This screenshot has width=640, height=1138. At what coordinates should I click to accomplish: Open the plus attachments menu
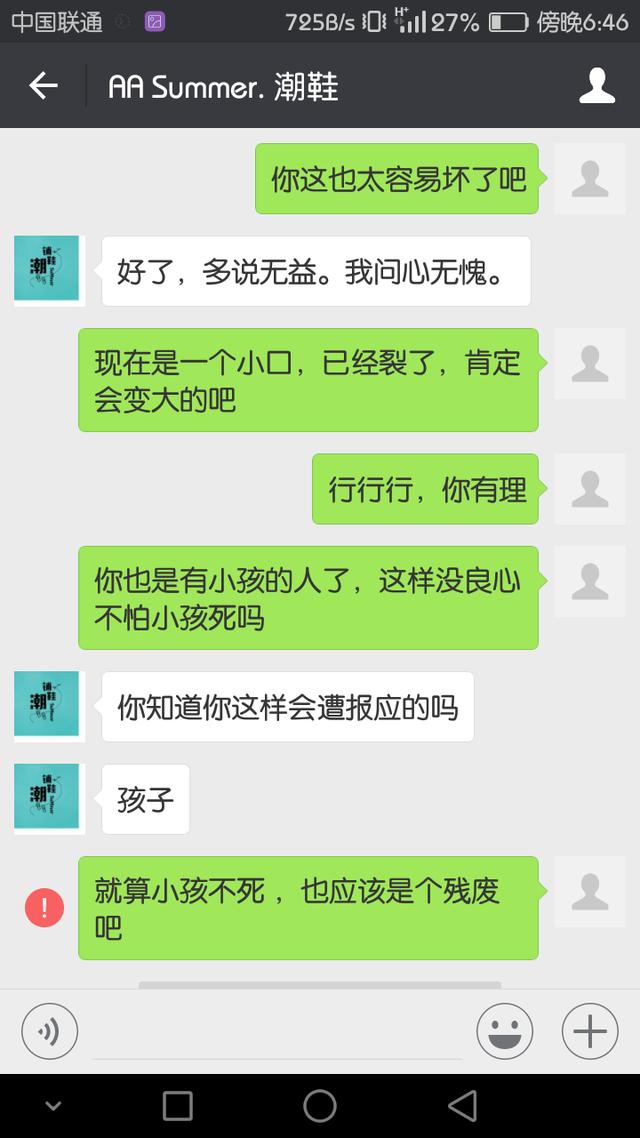click(x=590, y=1030)
